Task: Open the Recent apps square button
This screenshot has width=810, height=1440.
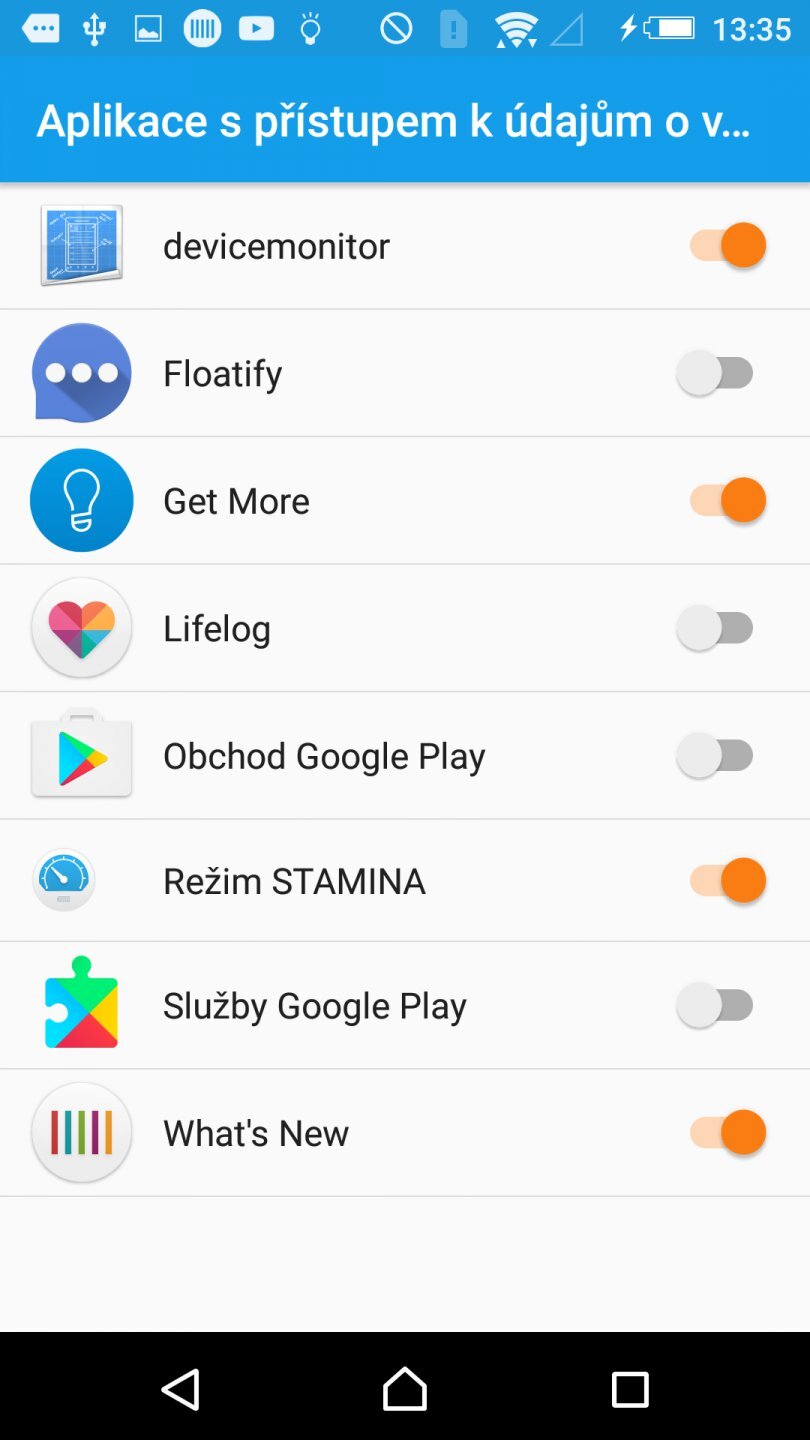Action: [630, 1389]
